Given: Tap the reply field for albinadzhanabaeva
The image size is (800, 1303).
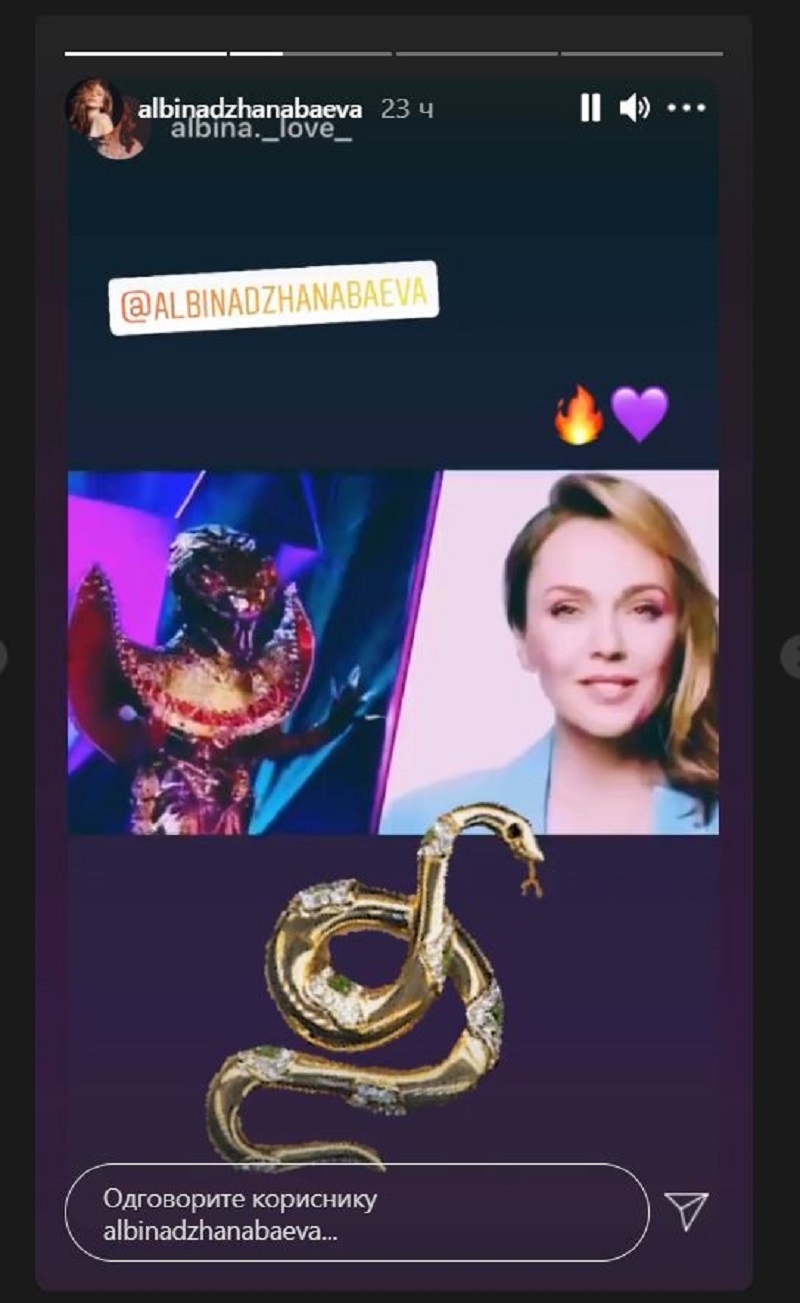Looking at the screenshot, I should click(x=357, y=1214).
